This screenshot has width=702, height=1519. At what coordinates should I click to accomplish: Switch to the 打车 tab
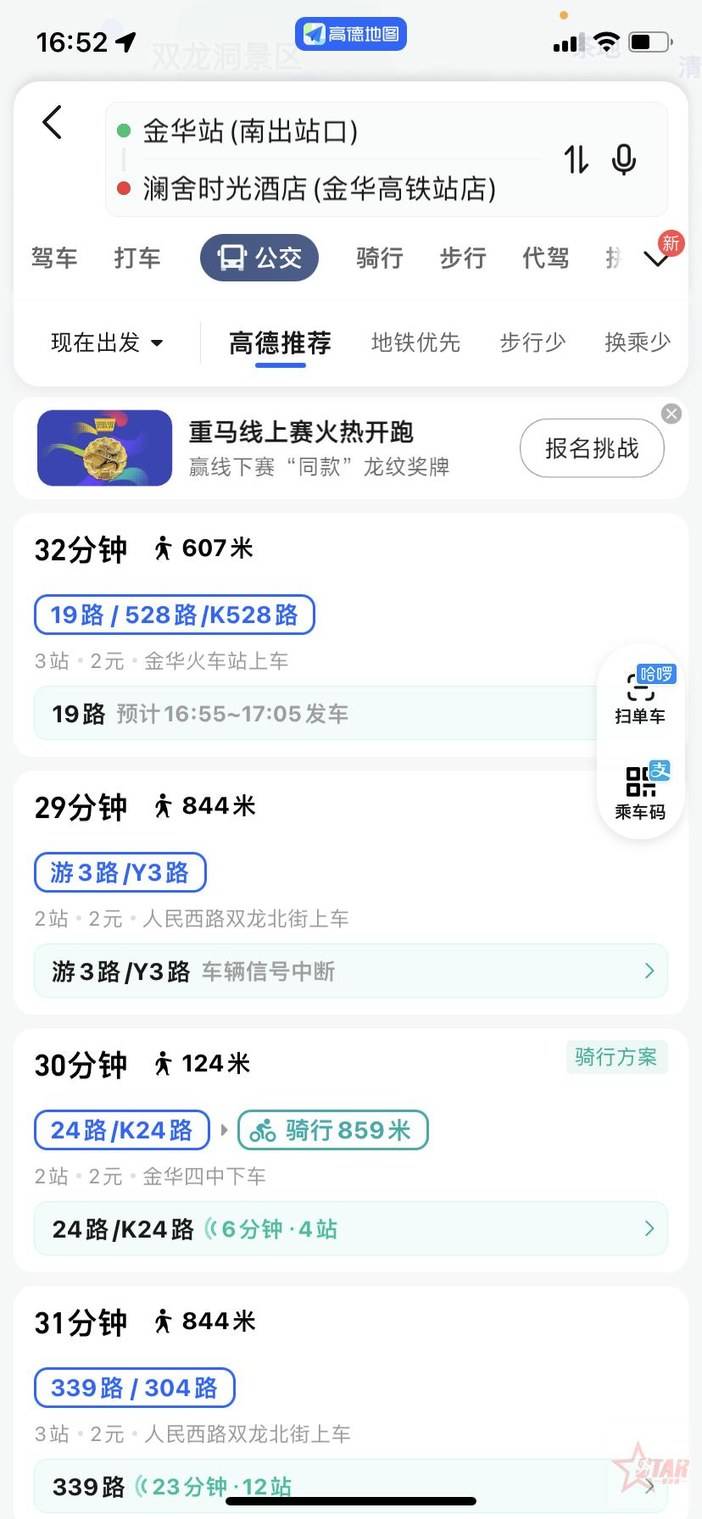137,258
